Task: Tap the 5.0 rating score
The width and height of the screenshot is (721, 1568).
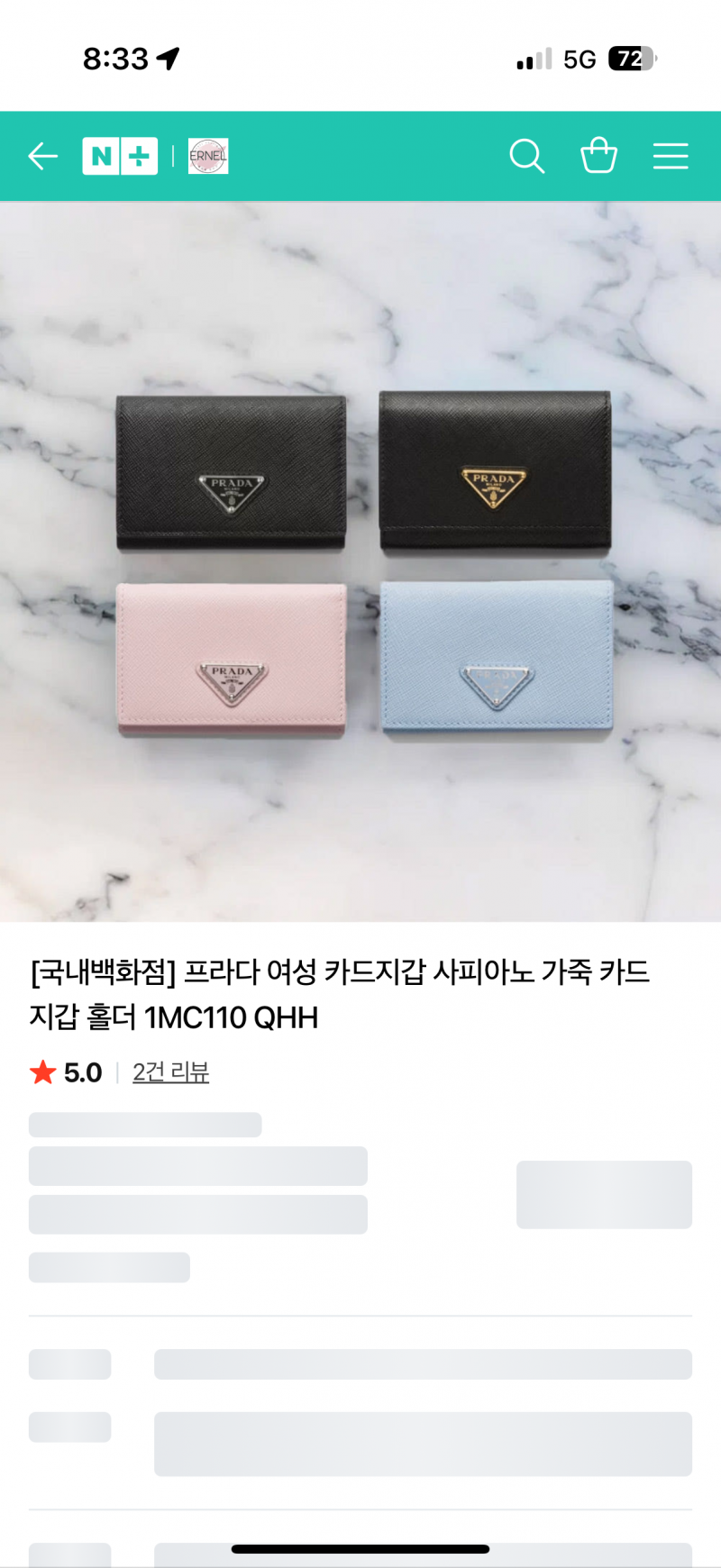Action: tap(78, 1071)
